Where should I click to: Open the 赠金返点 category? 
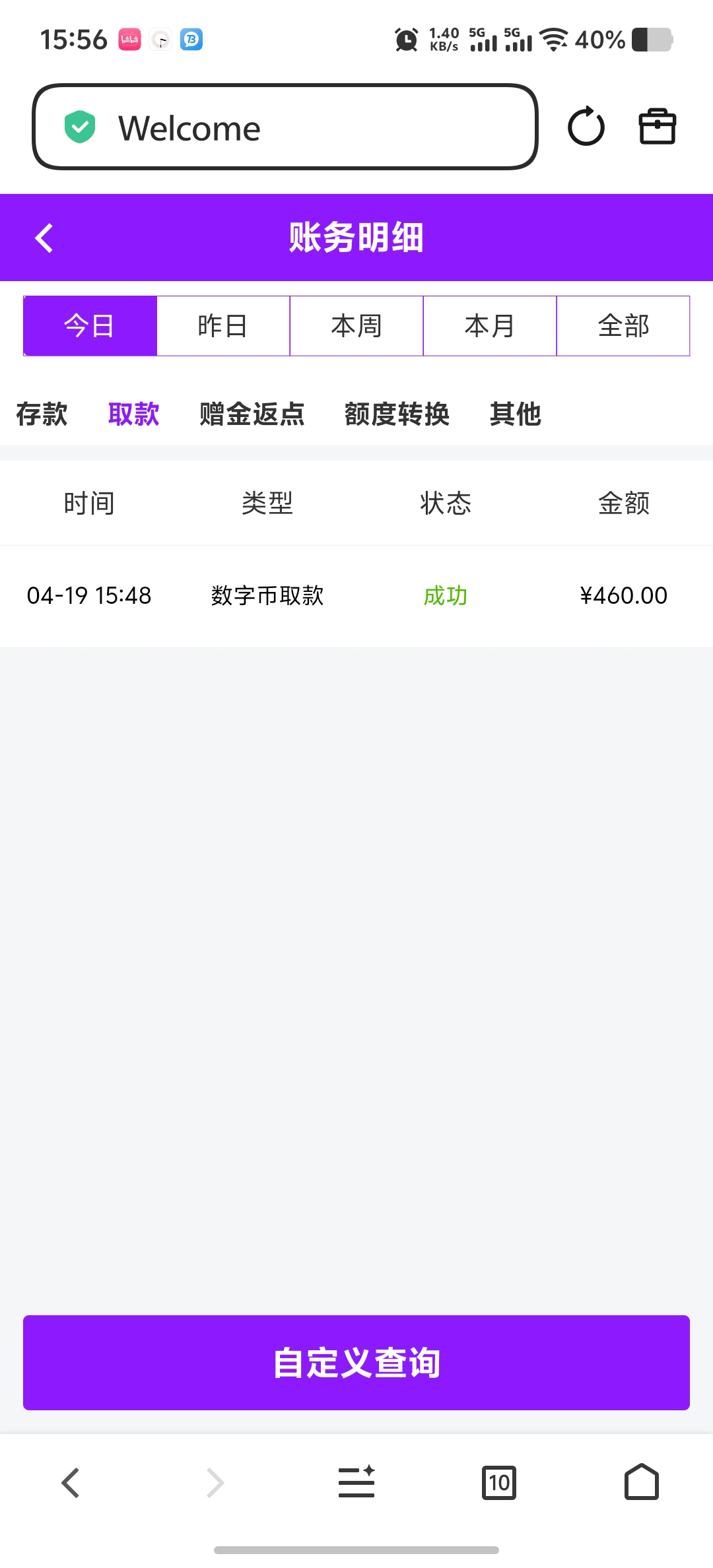(252, 414)
